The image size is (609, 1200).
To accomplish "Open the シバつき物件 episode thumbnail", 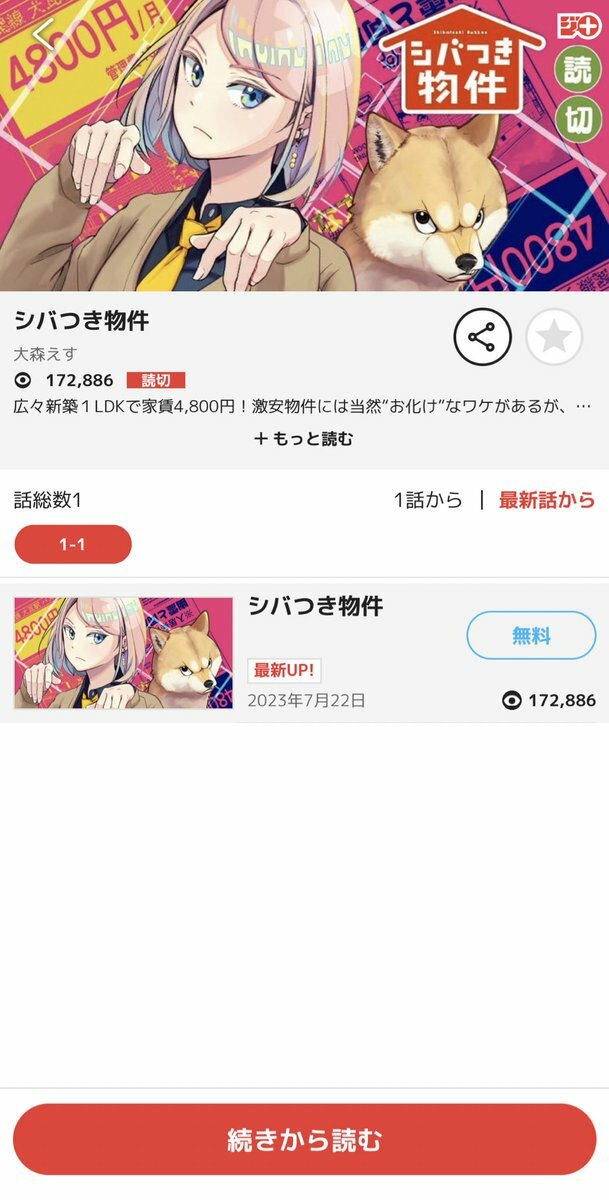I will click(124, 653).
